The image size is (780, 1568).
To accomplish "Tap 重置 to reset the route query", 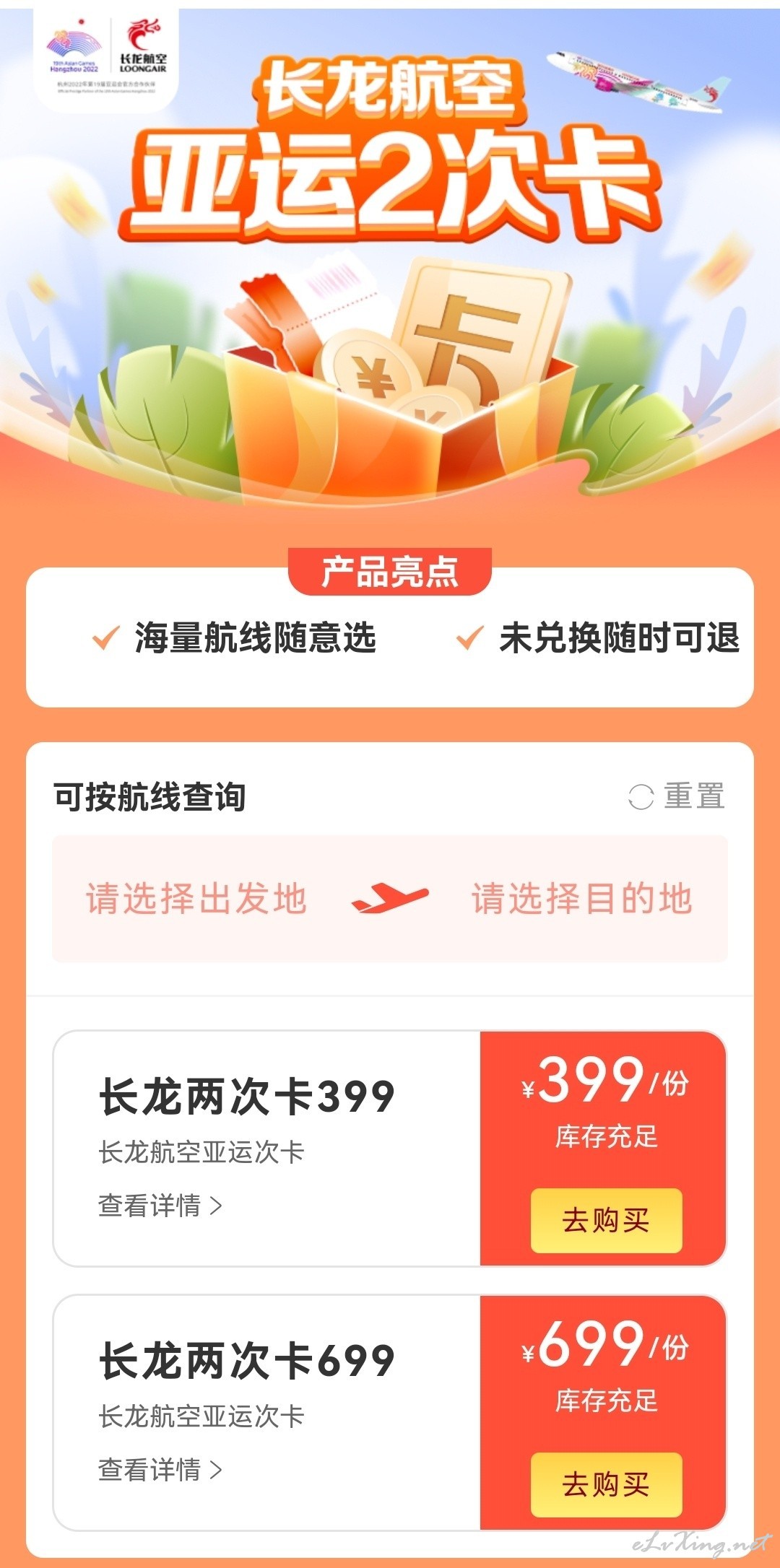I will (677, 797).
